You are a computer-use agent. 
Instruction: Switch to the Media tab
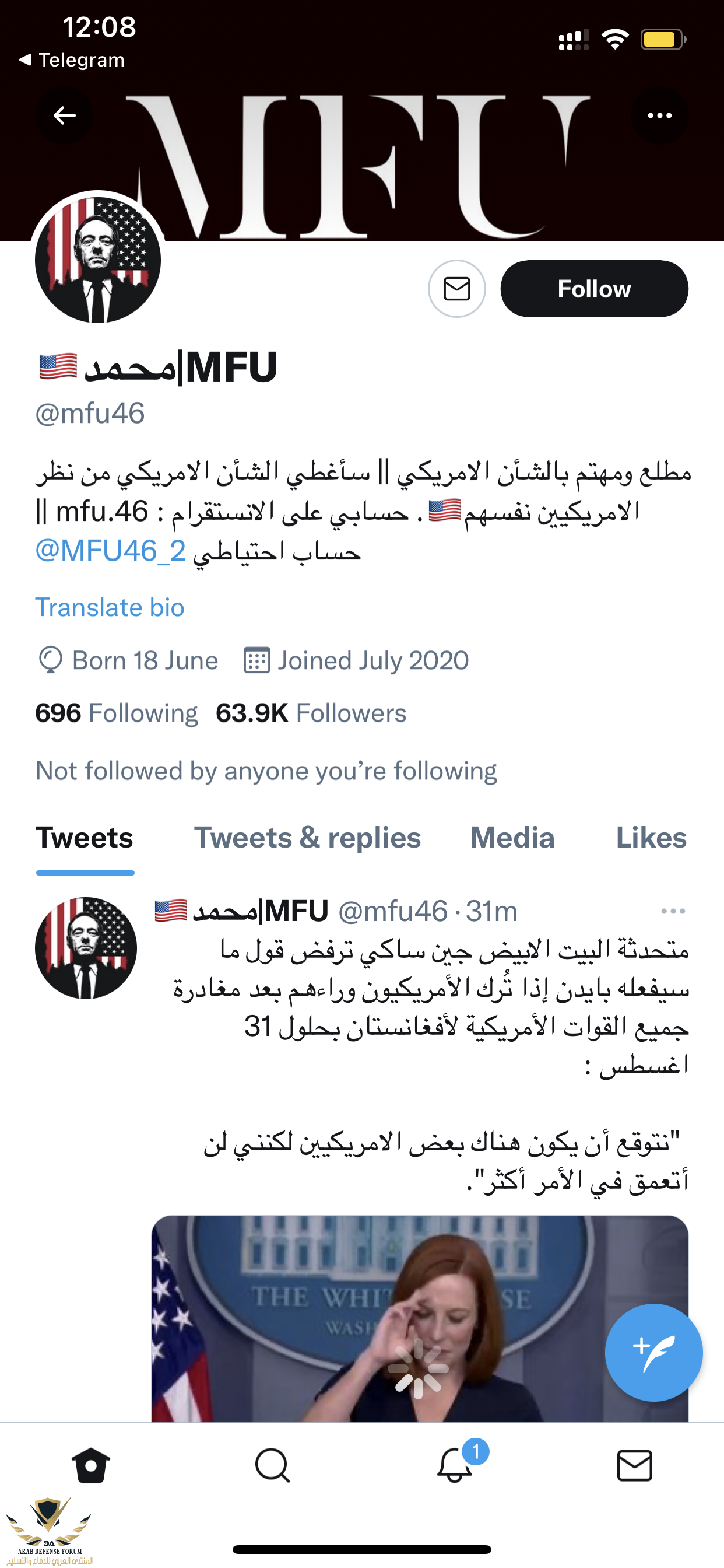[x=512, y=838]
